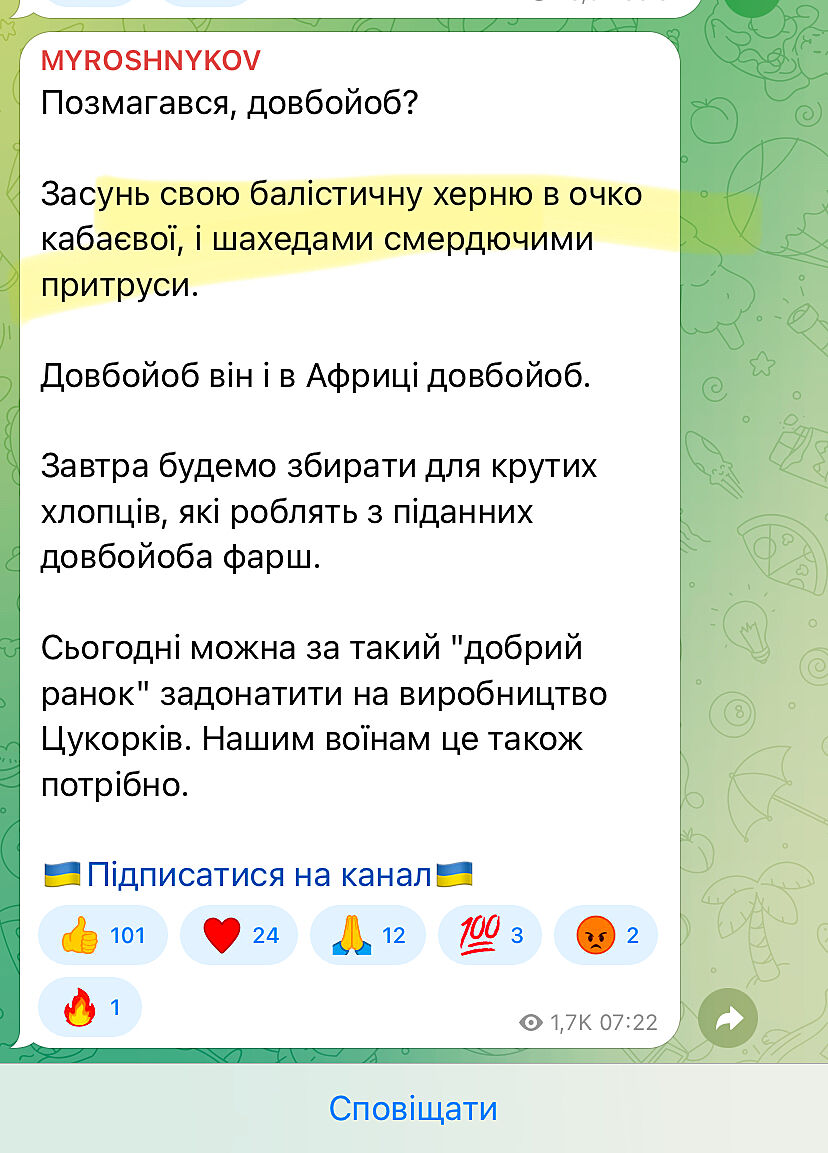This screenshot has height=1153, width=828.
Task: Select the 100 points reaction
Action: pos(490,935)
